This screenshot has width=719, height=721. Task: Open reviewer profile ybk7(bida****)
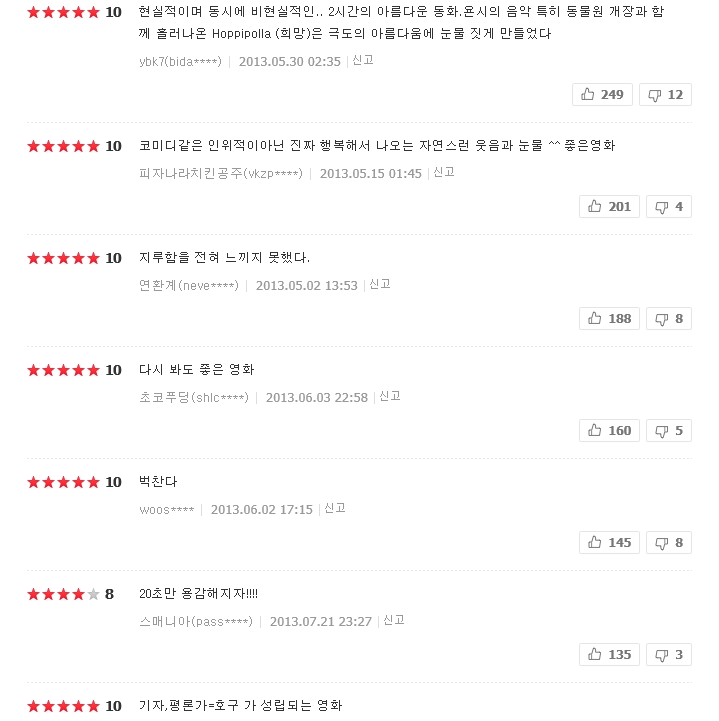coord(180,61)
